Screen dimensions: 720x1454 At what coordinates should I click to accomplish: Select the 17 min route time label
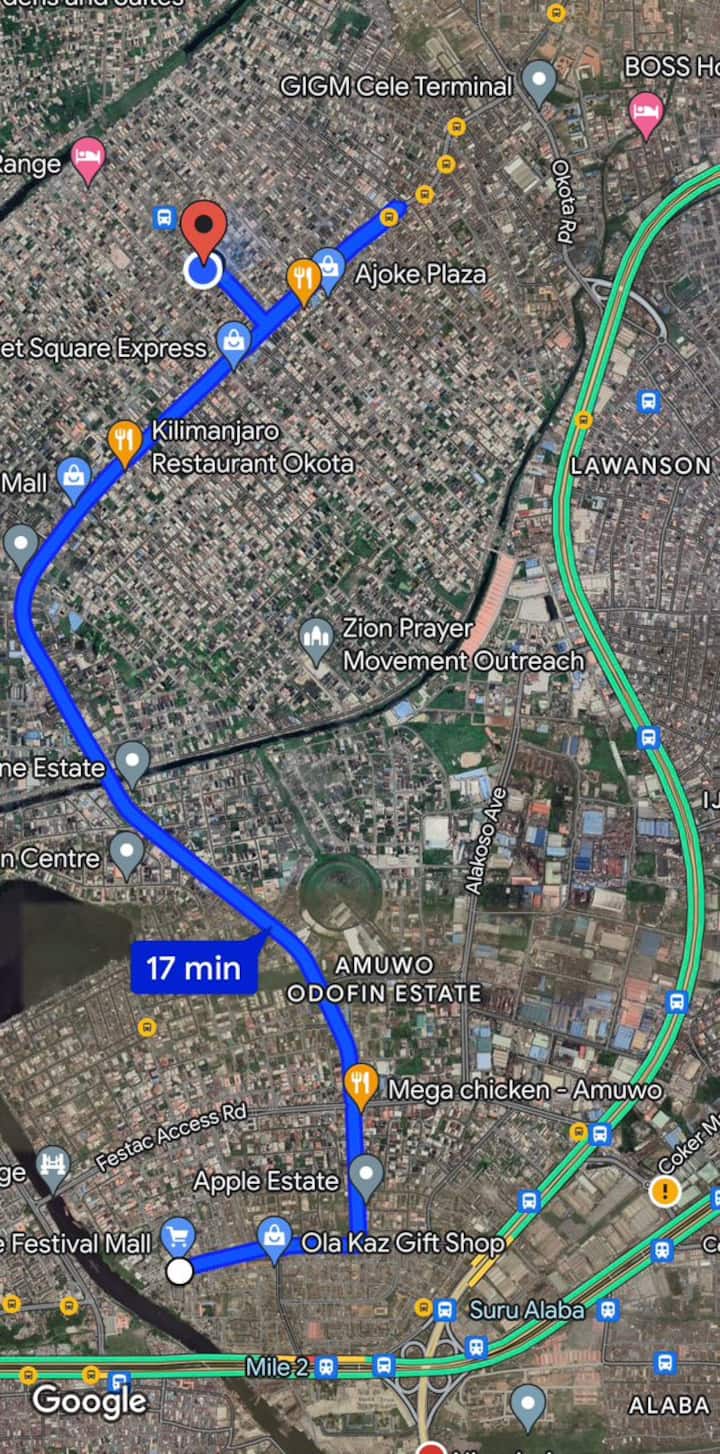point(194,967)
